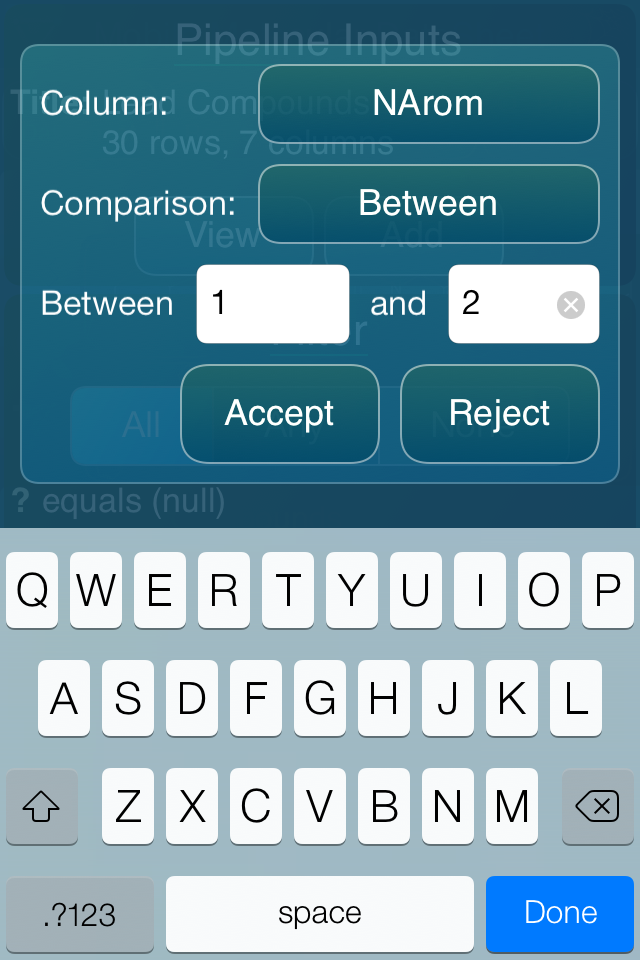Tap Done on the keyboard
The height and width of the screenshot is (960, 640).
point(561,913)
